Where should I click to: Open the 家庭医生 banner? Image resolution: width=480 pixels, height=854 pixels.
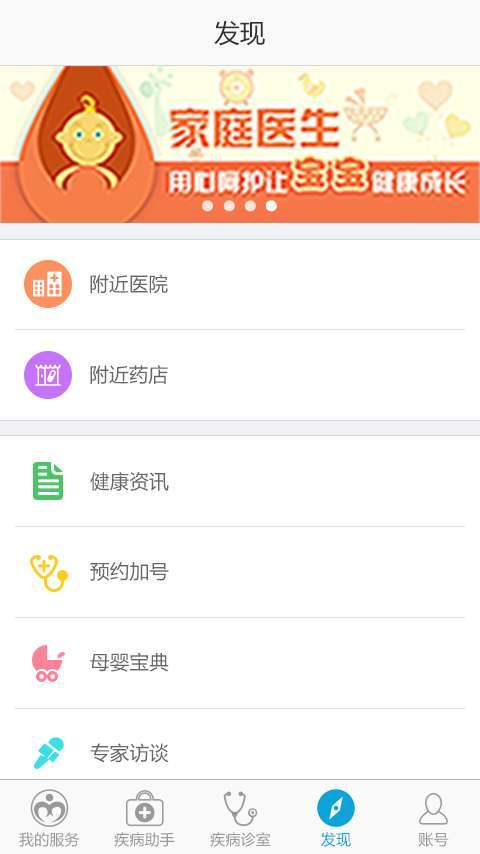(x=240, y=144)
